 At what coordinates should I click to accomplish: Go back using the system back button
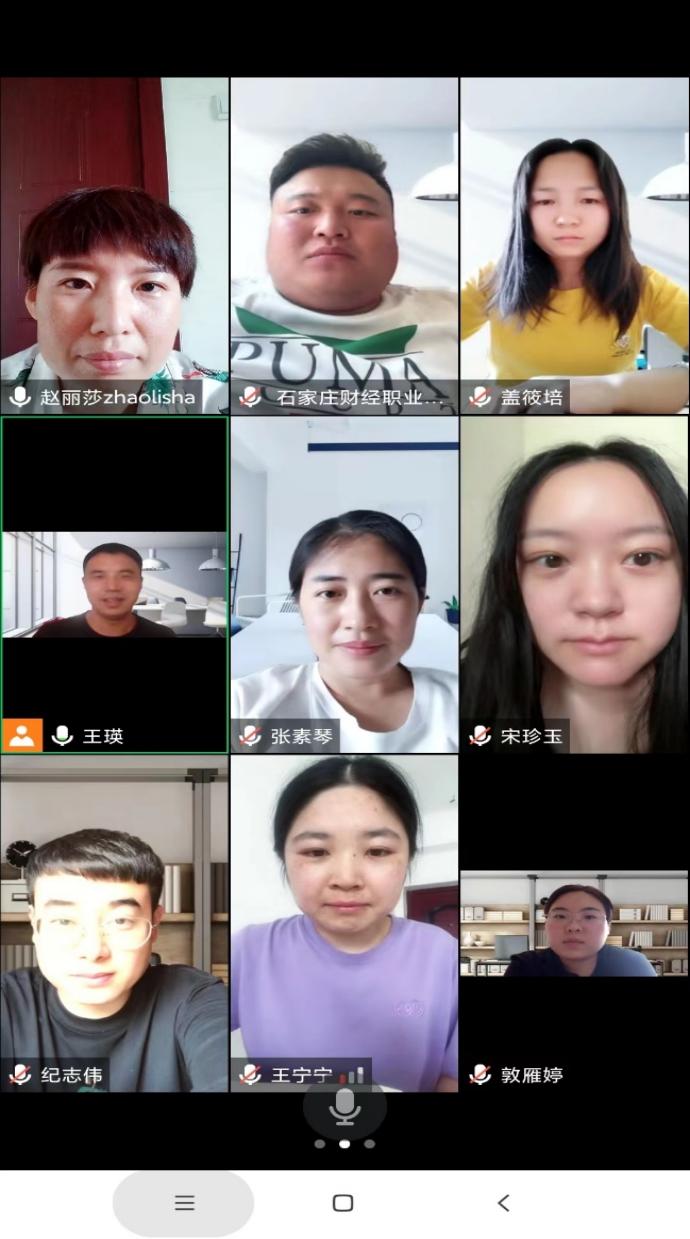tap(503, 1203)
